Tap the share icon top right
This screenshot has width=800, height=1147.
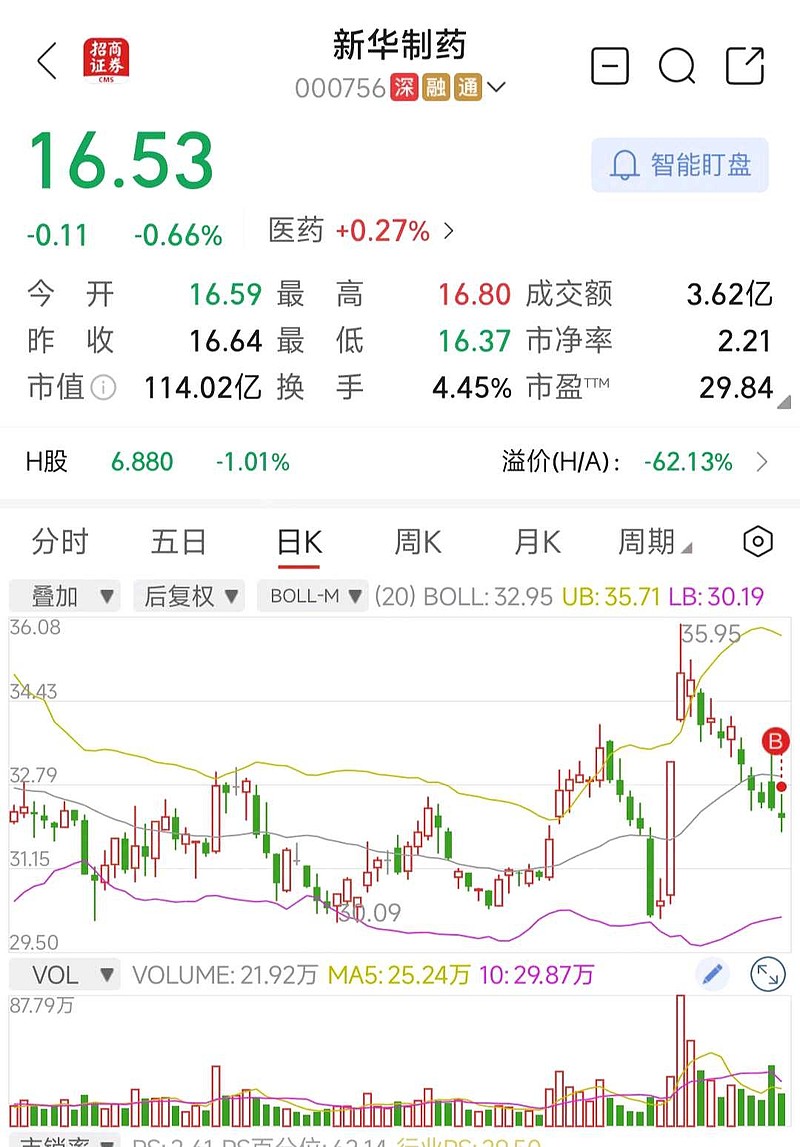745,66
